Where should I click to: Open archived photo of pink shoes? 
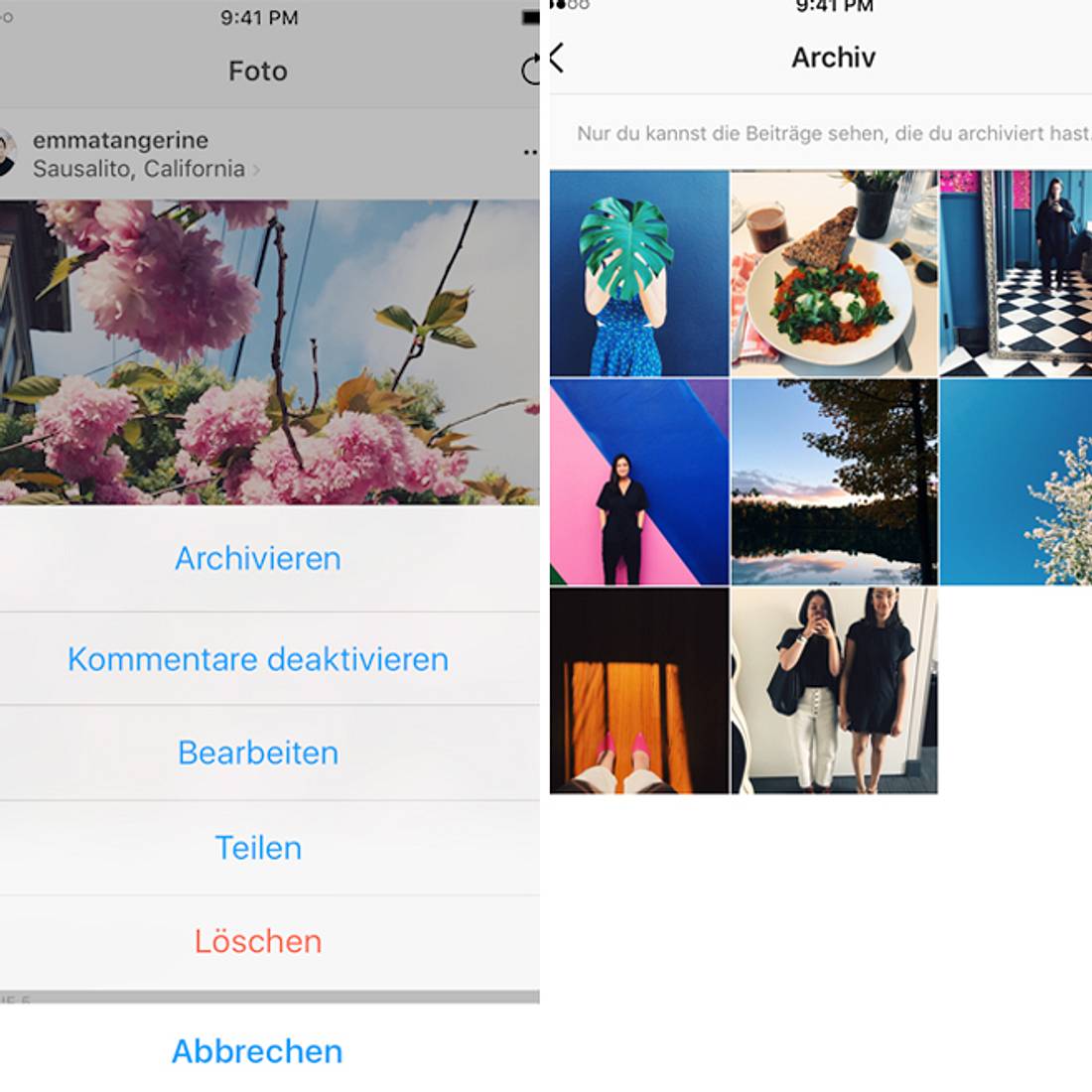[x=639, y=690]
